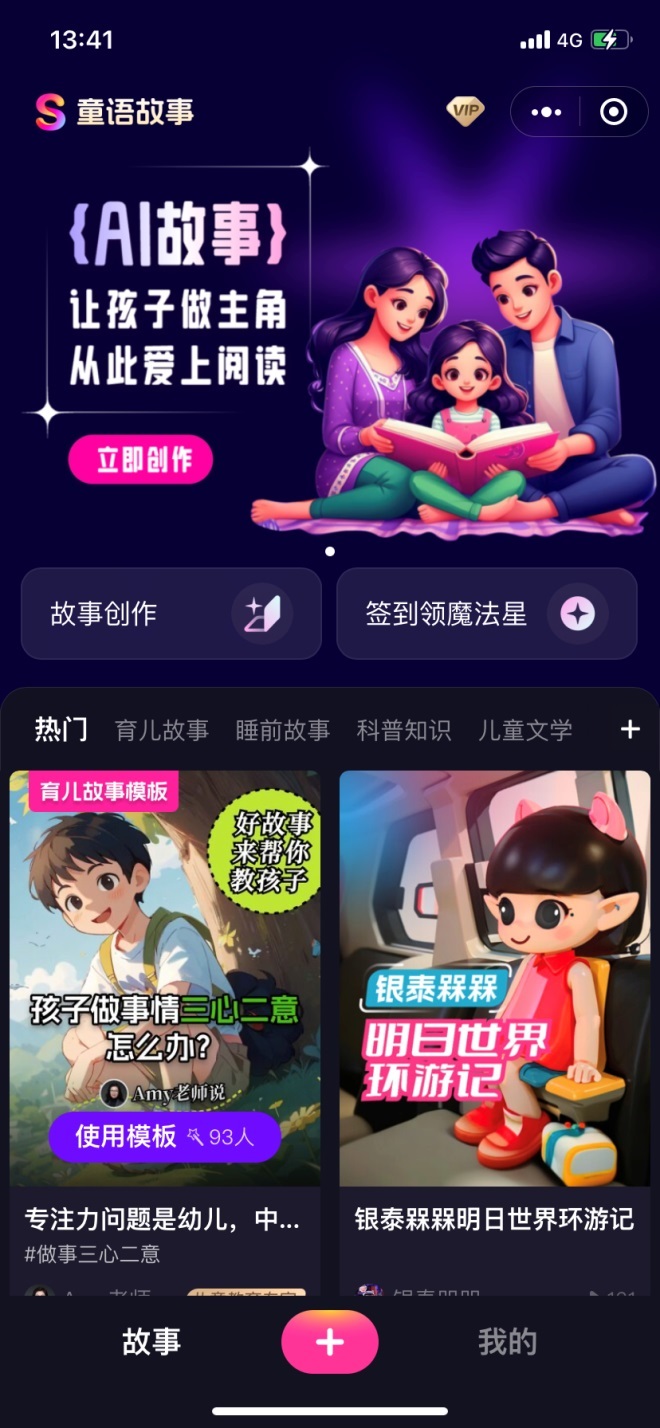This screenshot has height=1428, width=660.
Task: Open 签到领魔法星 check-in
Action: click(487, 614)
